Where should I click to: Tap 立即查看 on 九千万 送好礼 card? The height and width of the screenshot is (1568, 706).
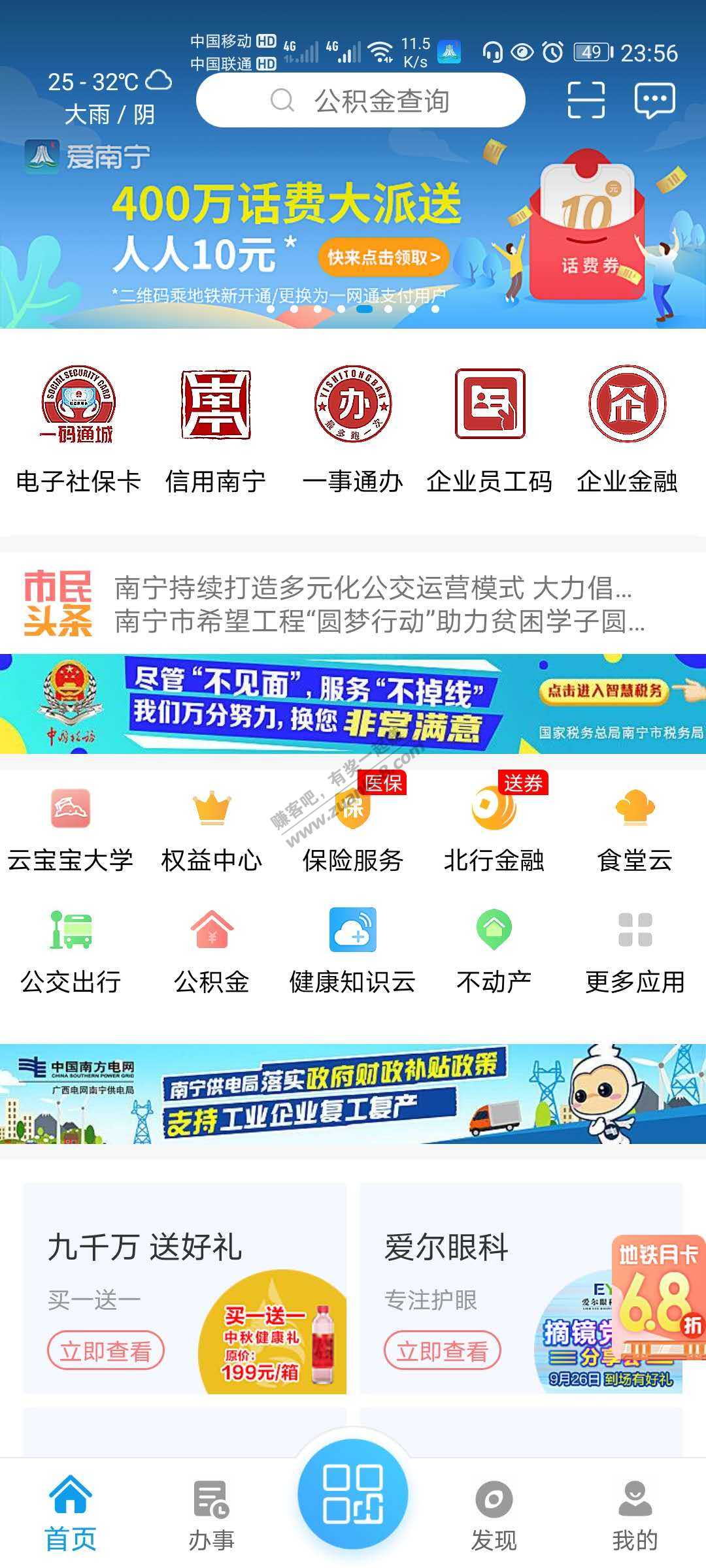[105, 1350]
